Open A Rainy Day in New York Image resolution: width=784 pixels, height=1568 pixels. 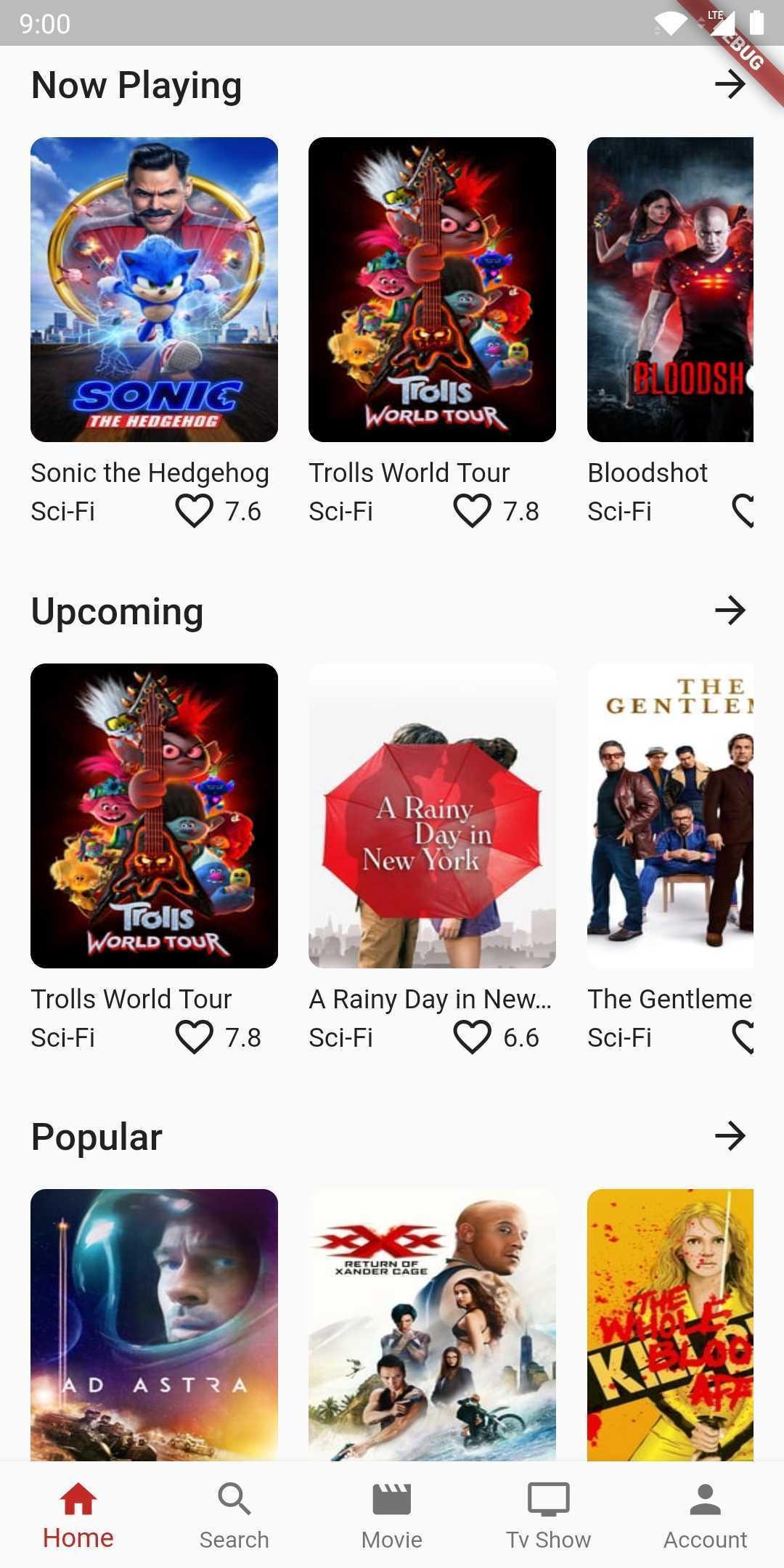tap(432, 815)
